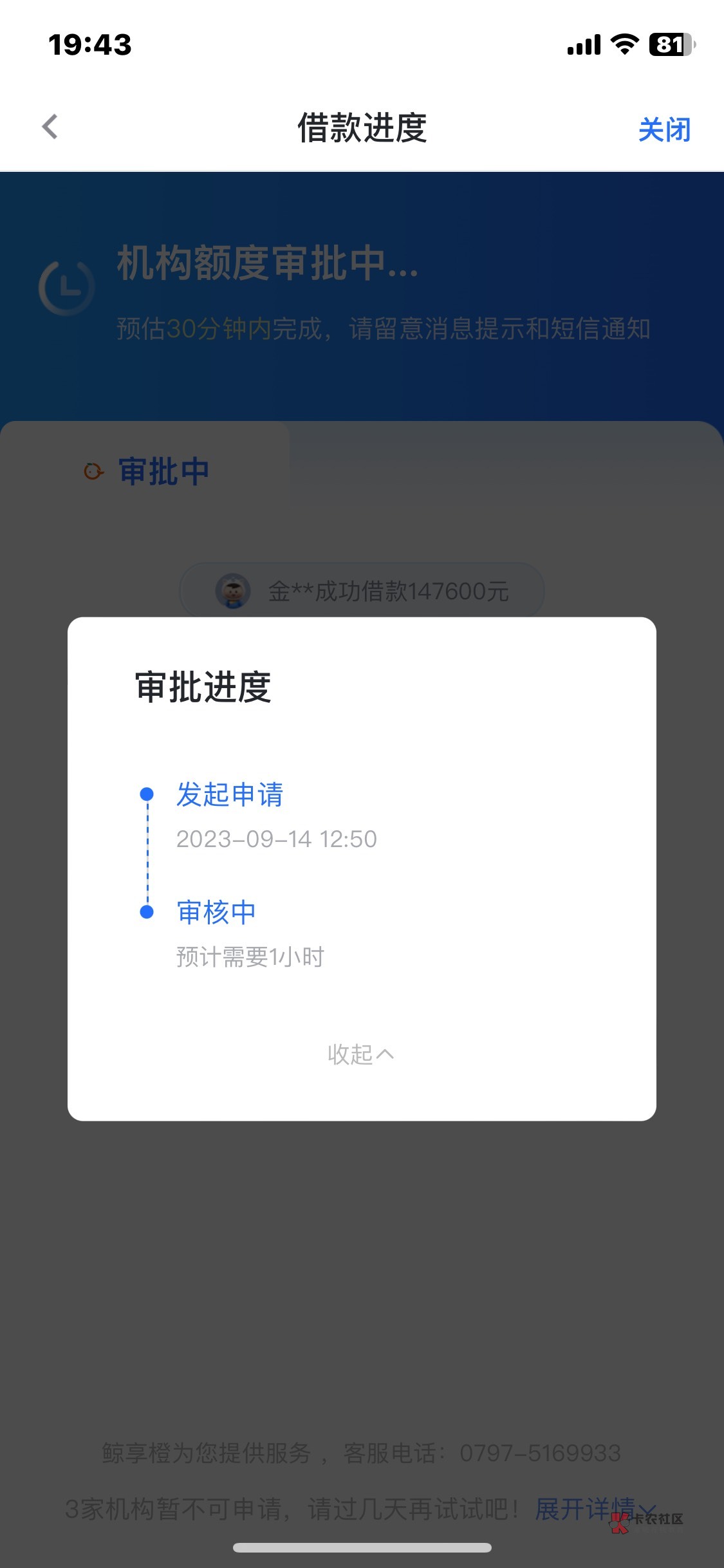724x1568 pixels.
Task: Collapse the approval progress with 收起
Action: click(x=360, y=1054)
